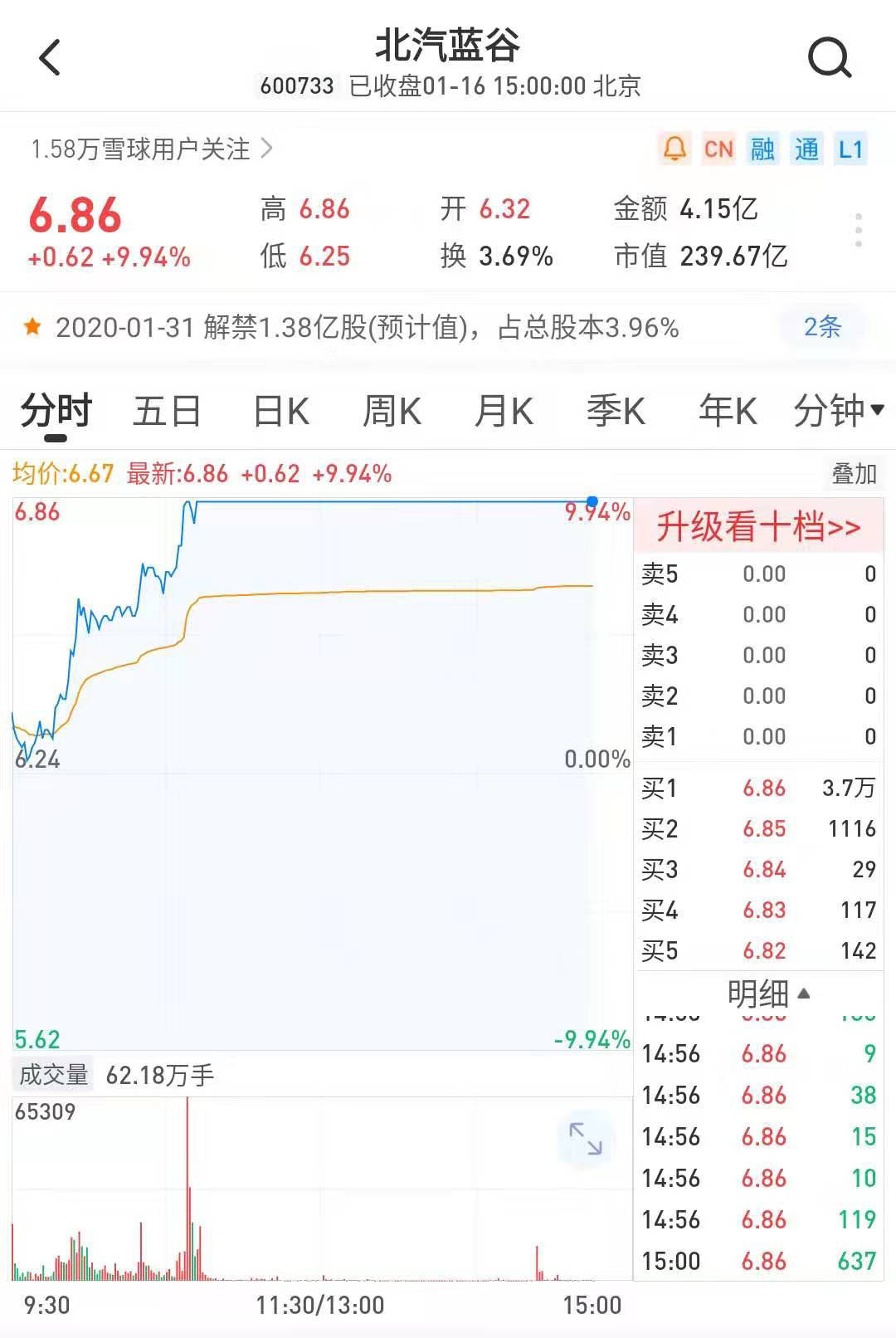Tap the 融 margin trading icon
The image size is (896, 1338).
(763, 149)
